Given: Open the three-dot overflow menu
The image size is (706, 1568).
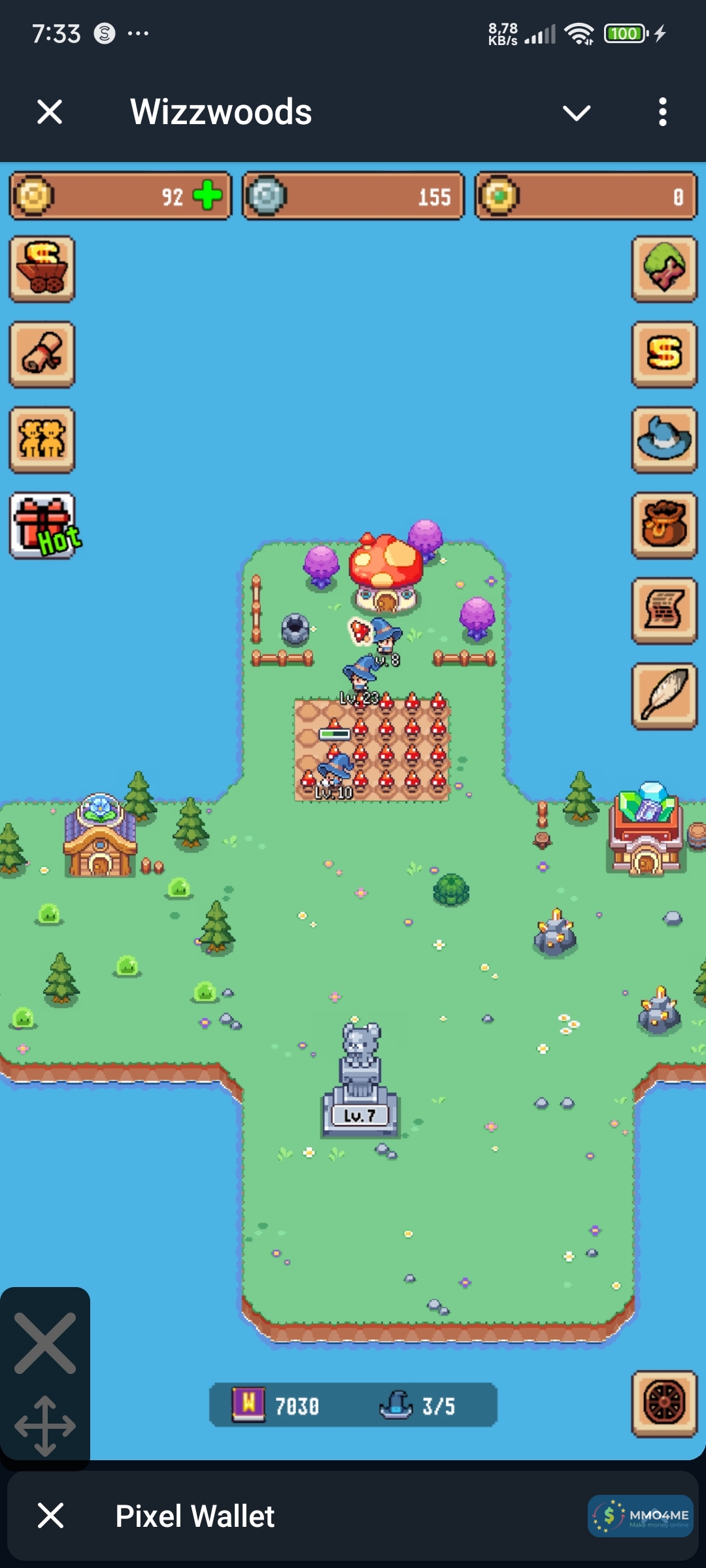Looking at the screenshot, I should click(x=662, y=112).
